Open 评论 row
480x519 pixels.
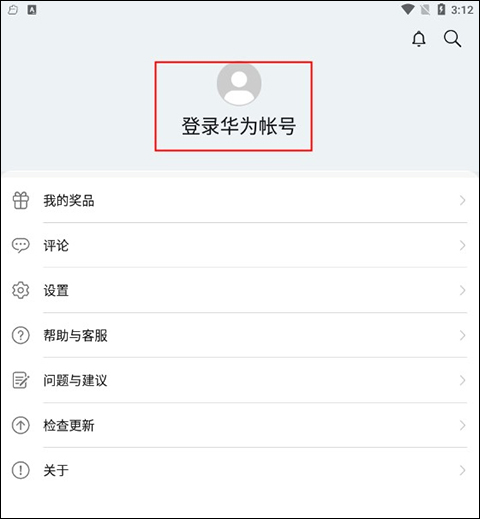(x=240, y=246)
